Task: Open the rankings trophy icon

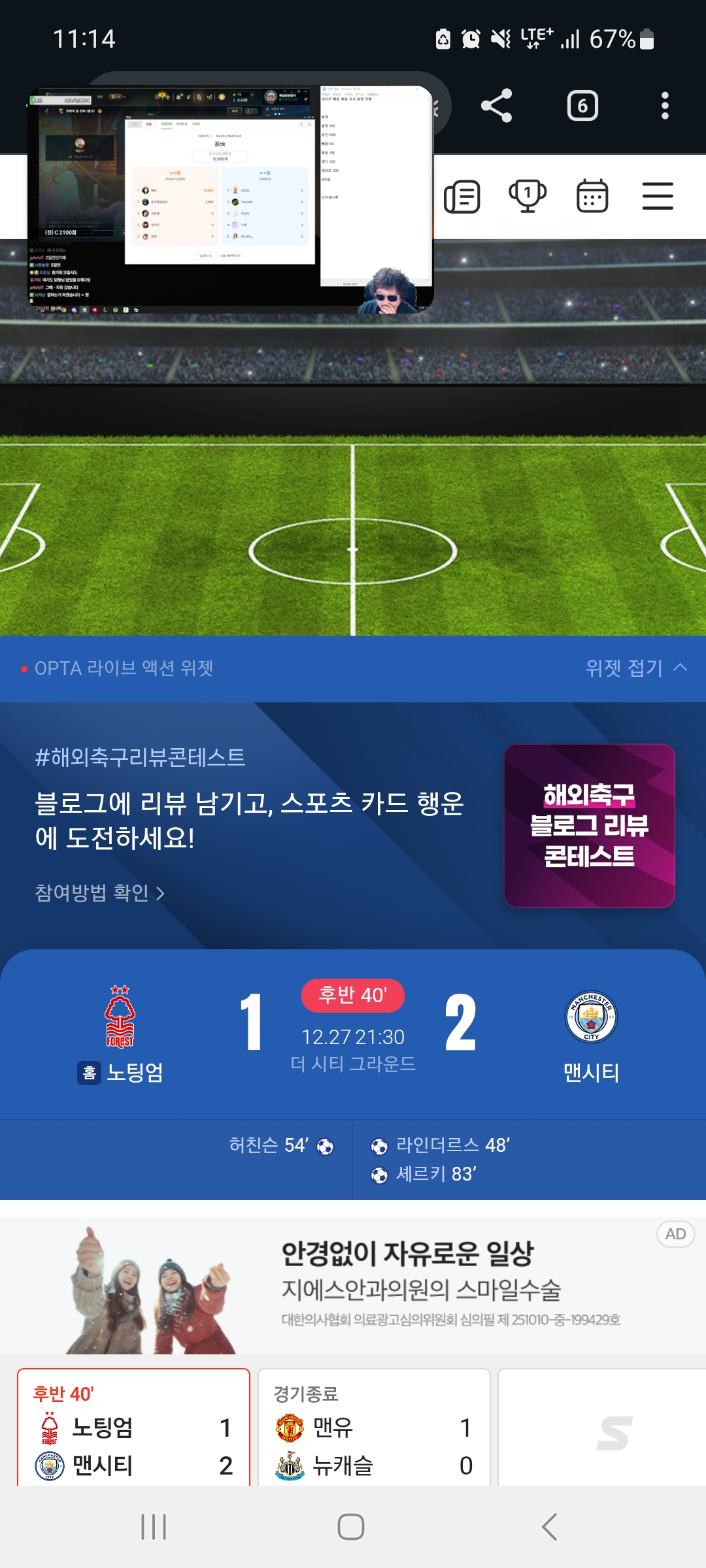Action: [x=528, y=197]
